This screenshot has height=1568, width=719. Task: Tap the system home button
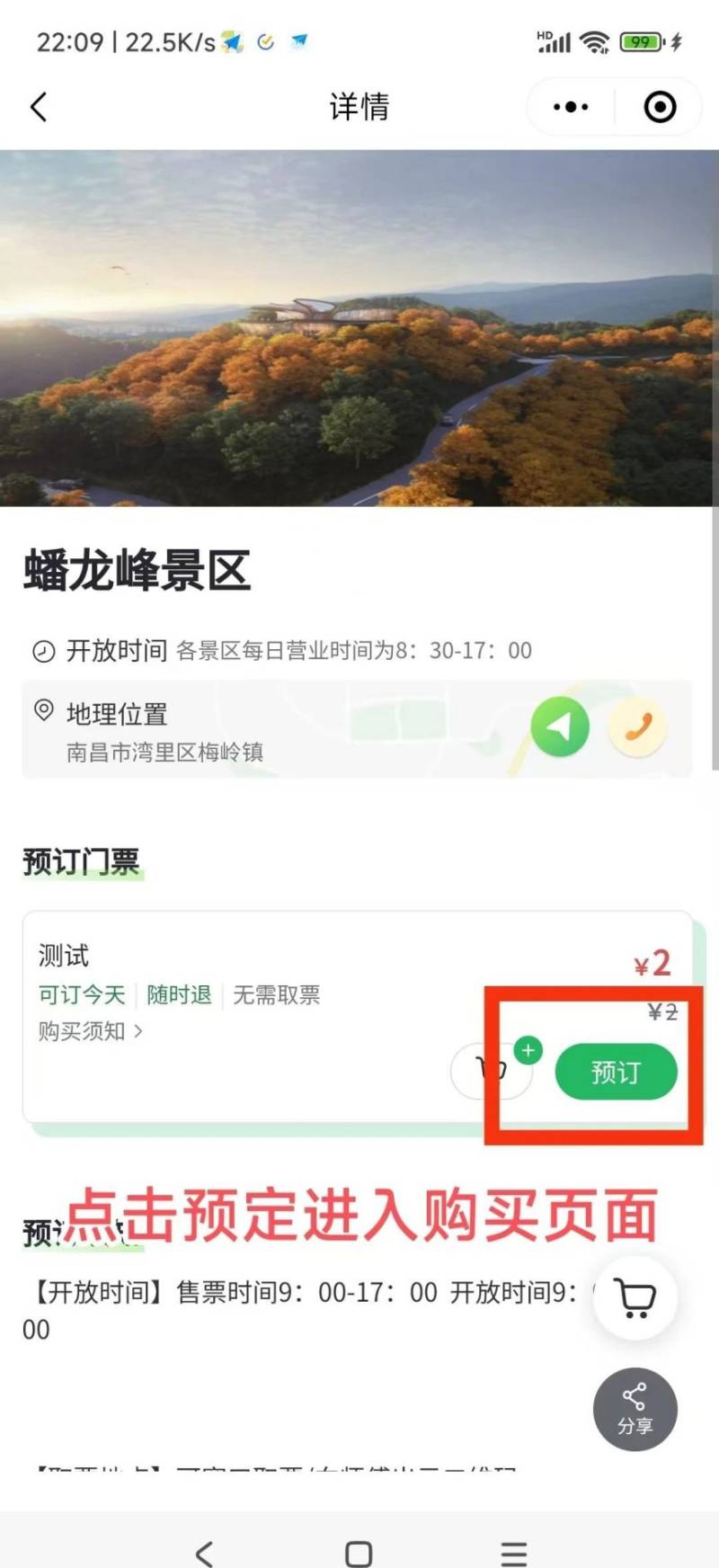tap(359, 1554)
